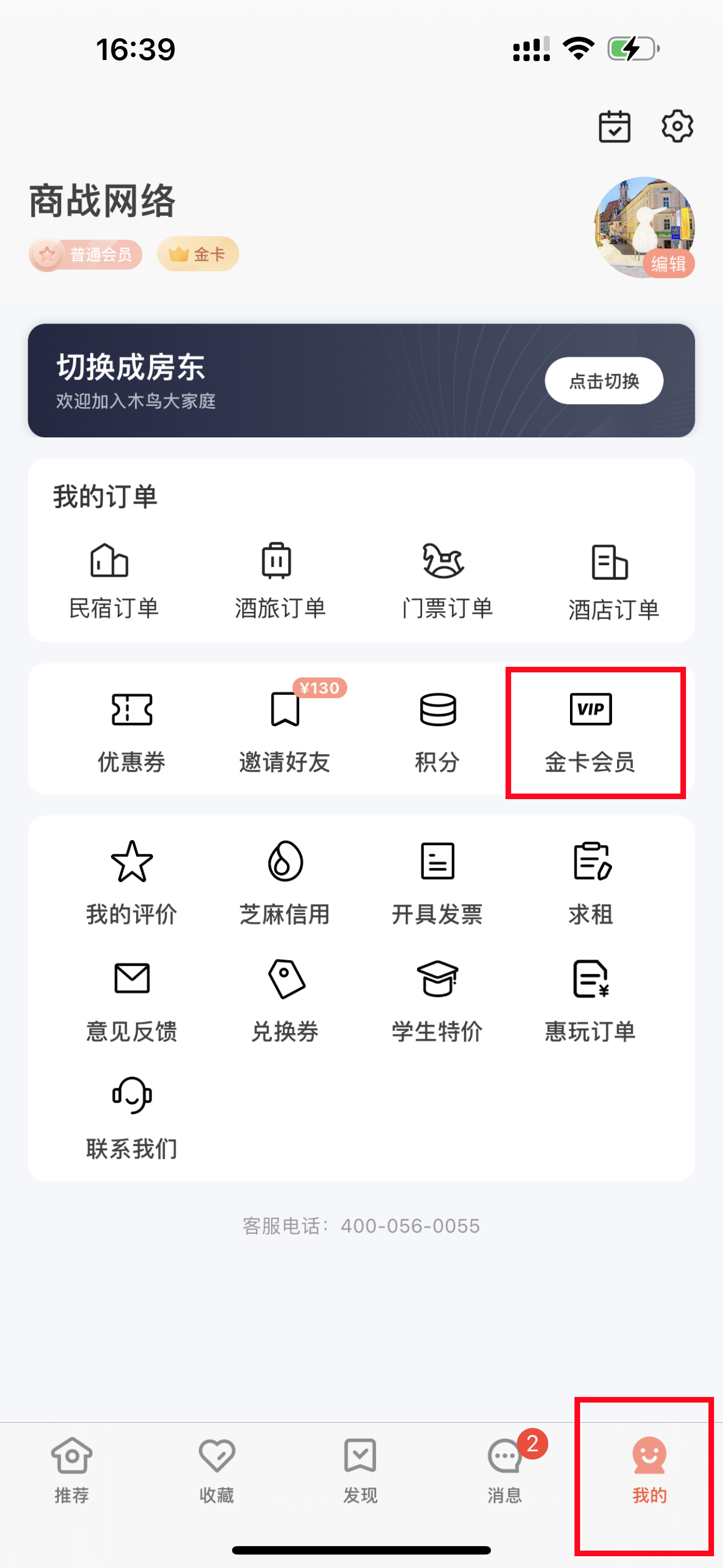This screenshot has width=723, height=1568.
Task: Edit the profile avatar
Action: pos(668,263)
